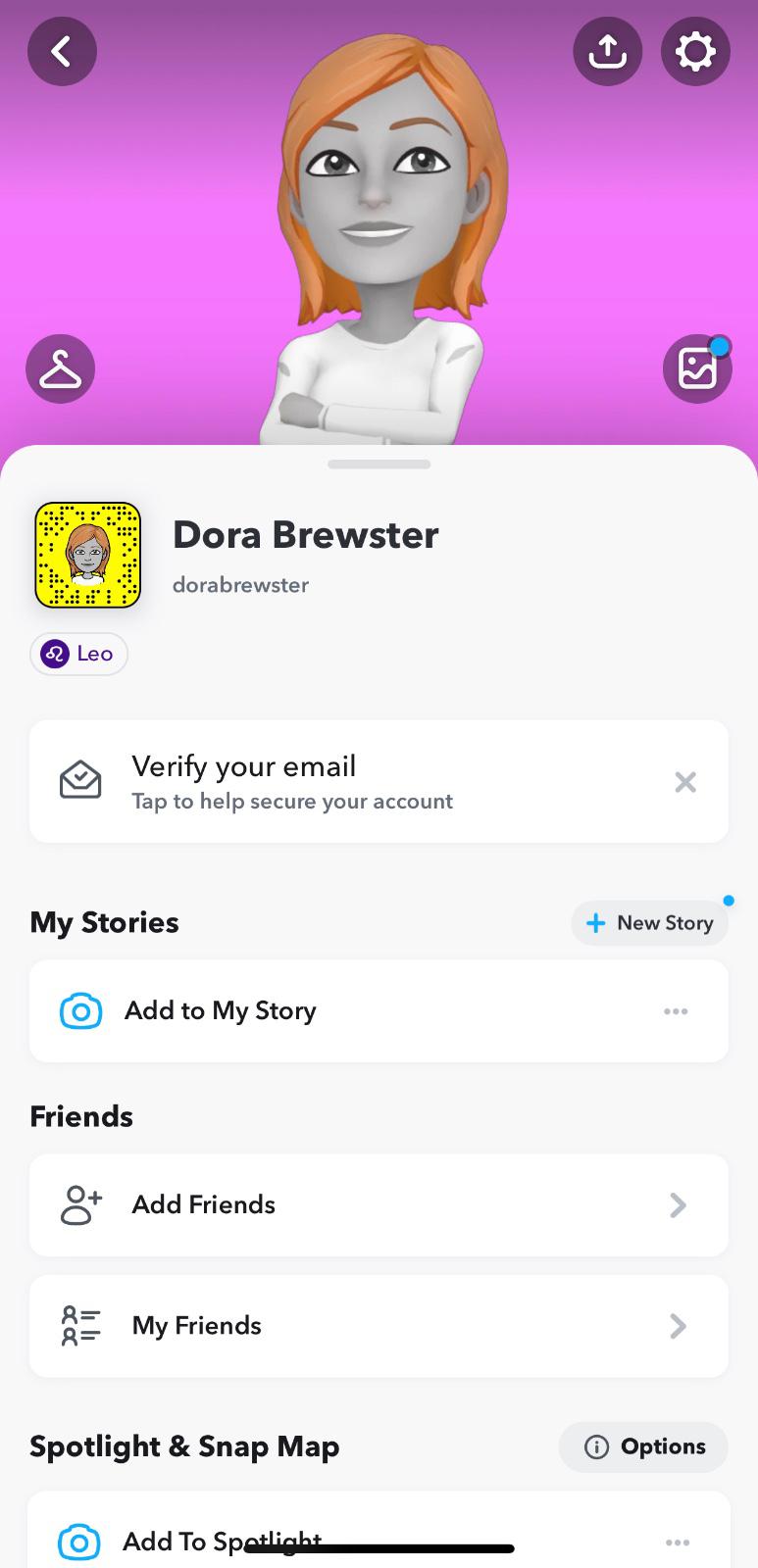Share the profile with the upload icon
Viewport: 758px width, 1568px height.
(607, 51)
